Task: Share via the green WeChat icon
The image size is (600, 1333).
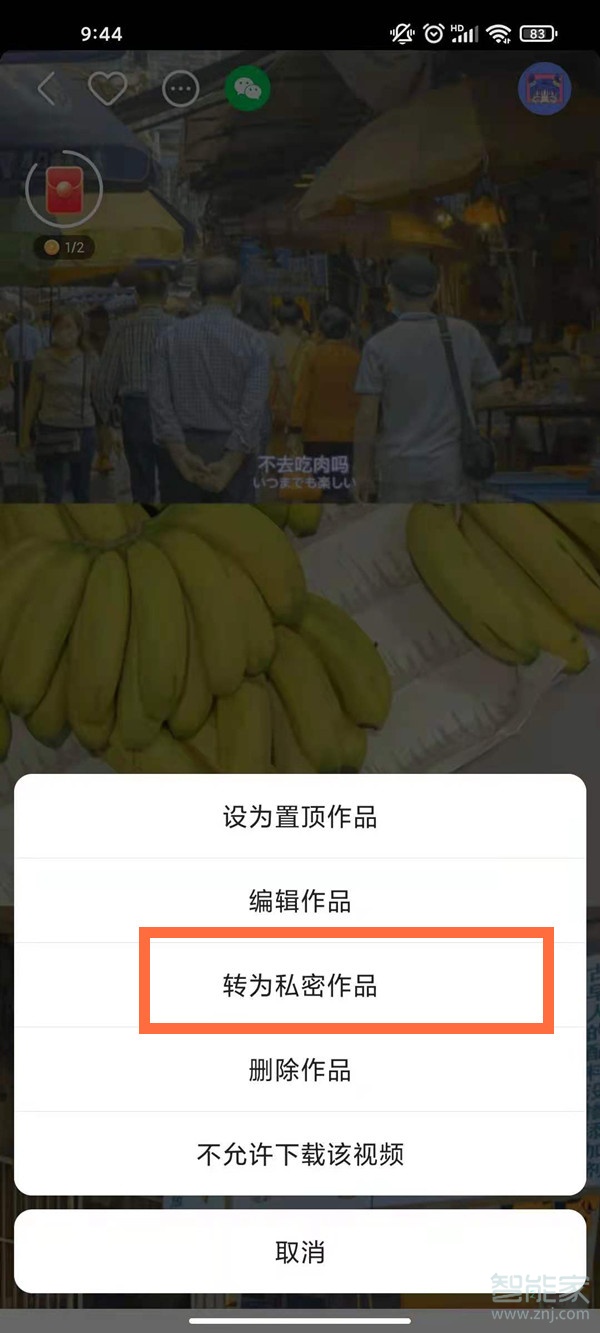Action: [x=247, y=89]
